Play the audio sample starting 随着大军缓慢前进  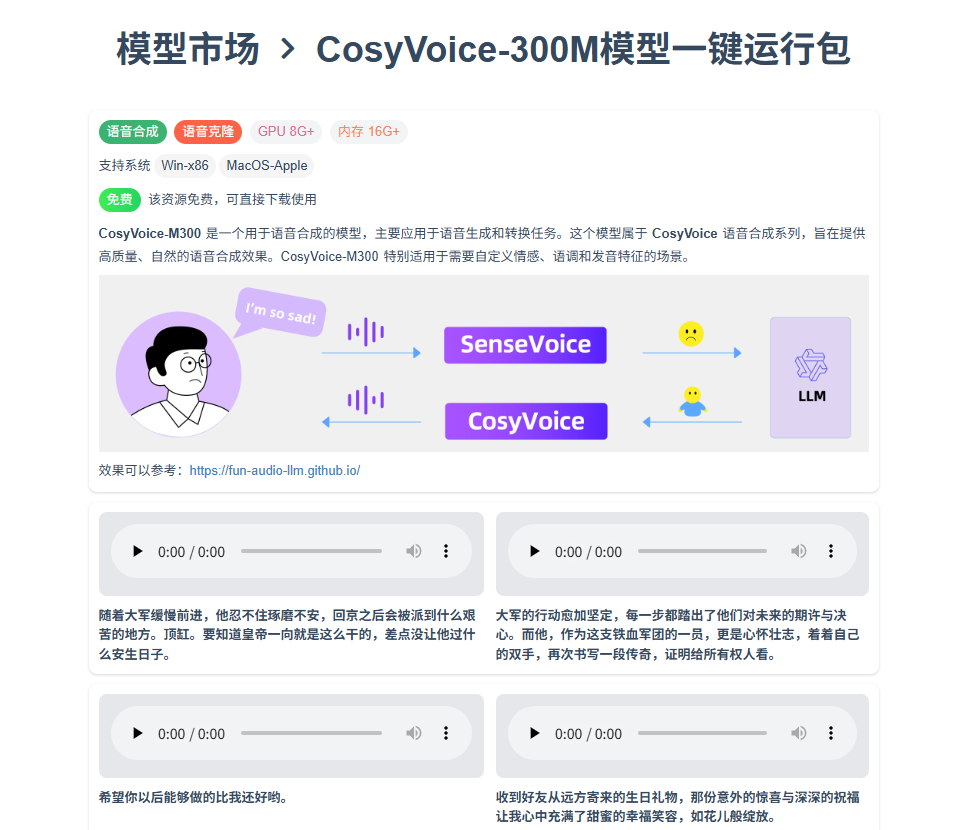pyautogui.click(x=138, y=551)
